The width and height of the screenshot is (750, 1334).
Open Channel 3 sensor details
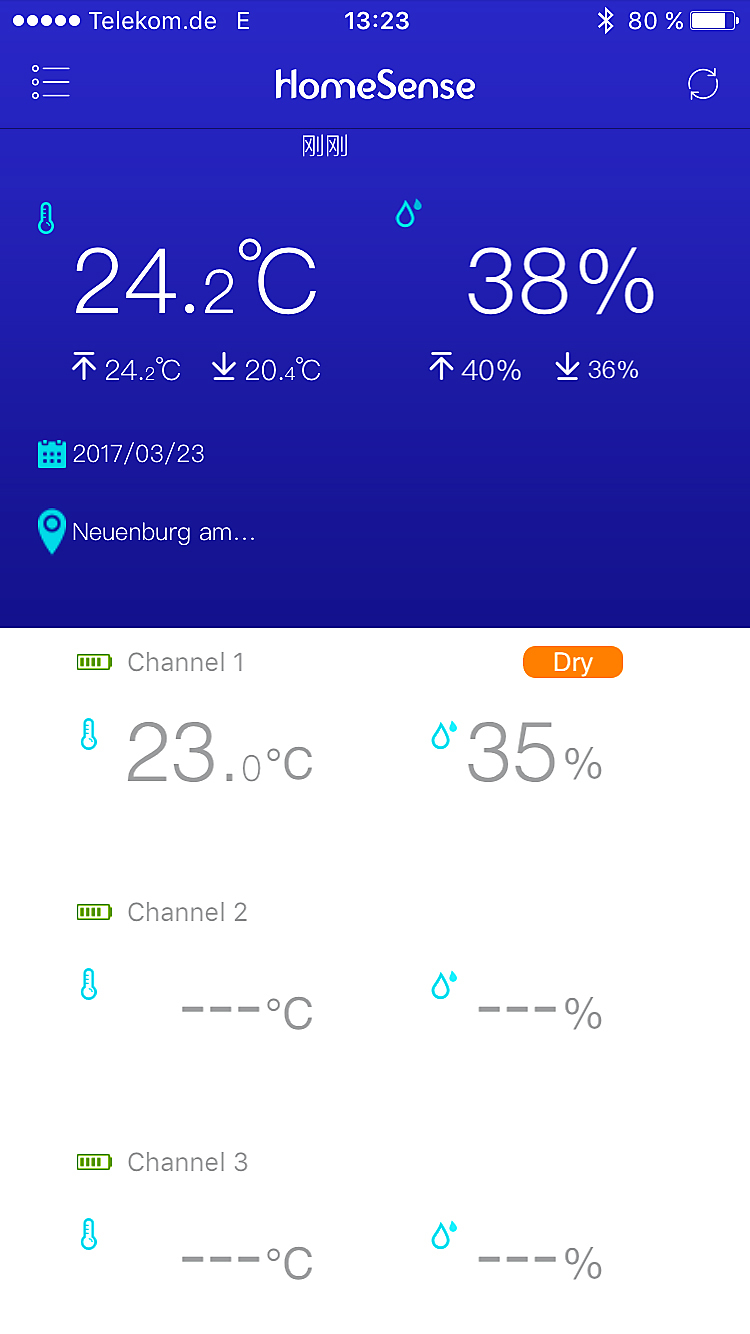[187, 1162]
